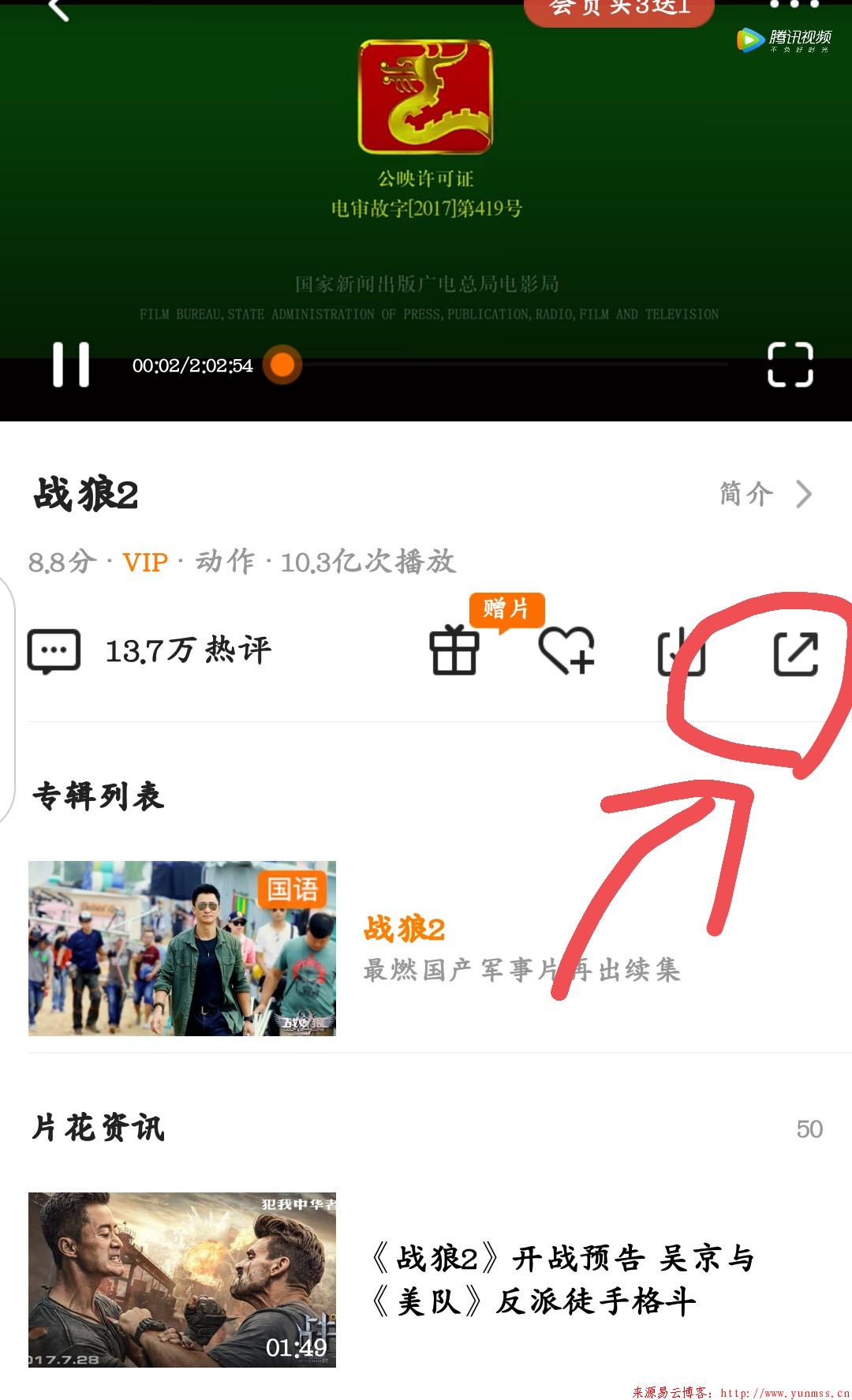The width and height of the screenshot is (852, 1400).
Task: Select the 战狼2 国语 album item
Action: [x=426, y=949]
